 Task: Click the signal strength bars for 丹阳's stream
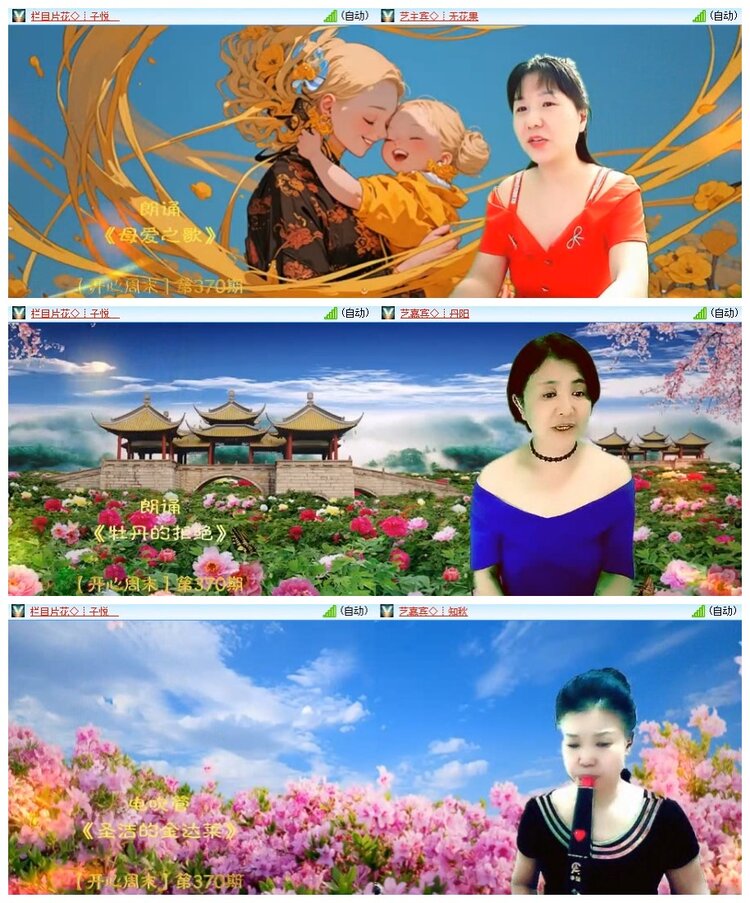click(698, 311)
